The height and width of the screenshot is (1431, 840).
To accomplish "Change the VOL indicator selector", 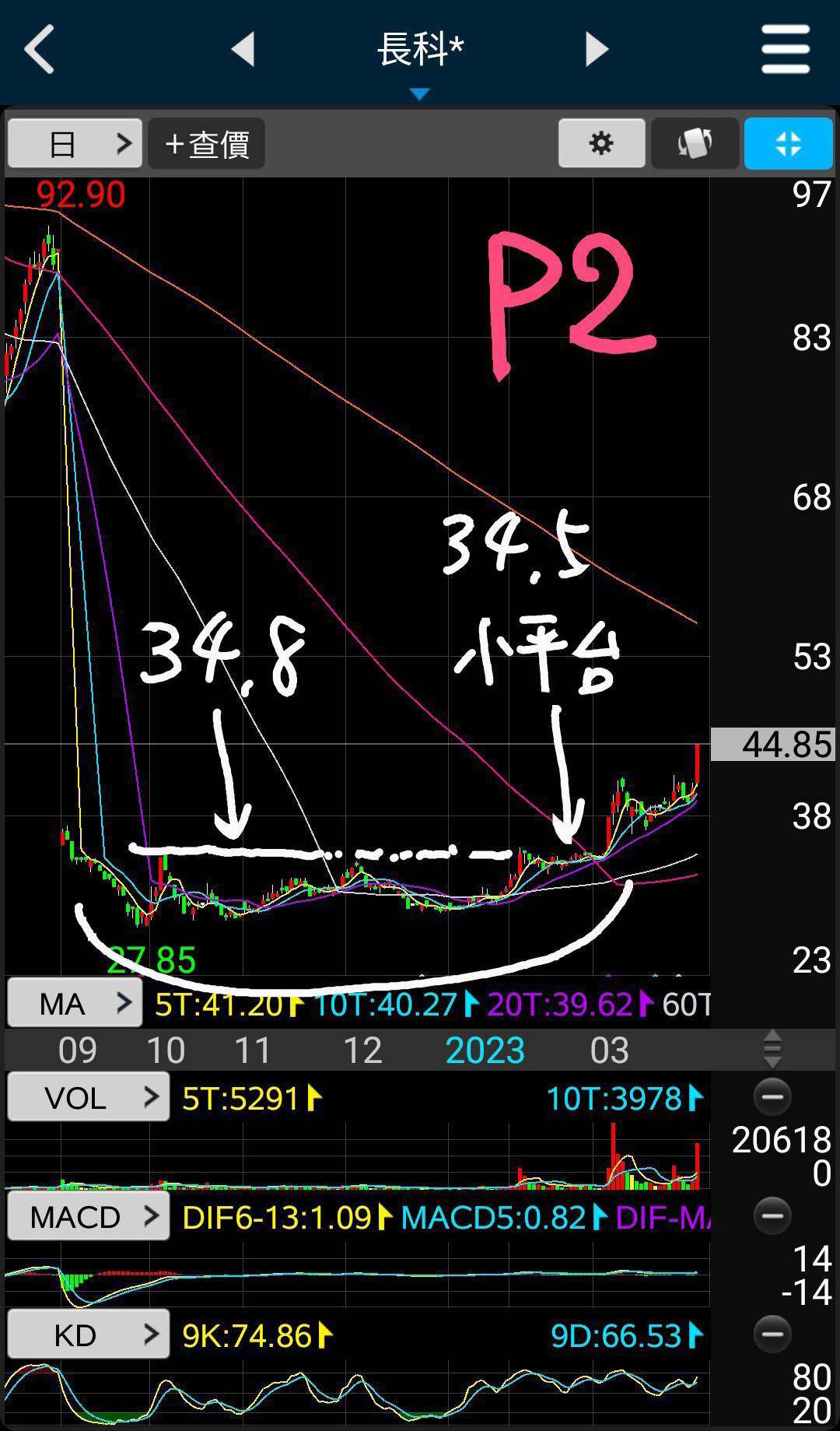I will coord(88,1098).
